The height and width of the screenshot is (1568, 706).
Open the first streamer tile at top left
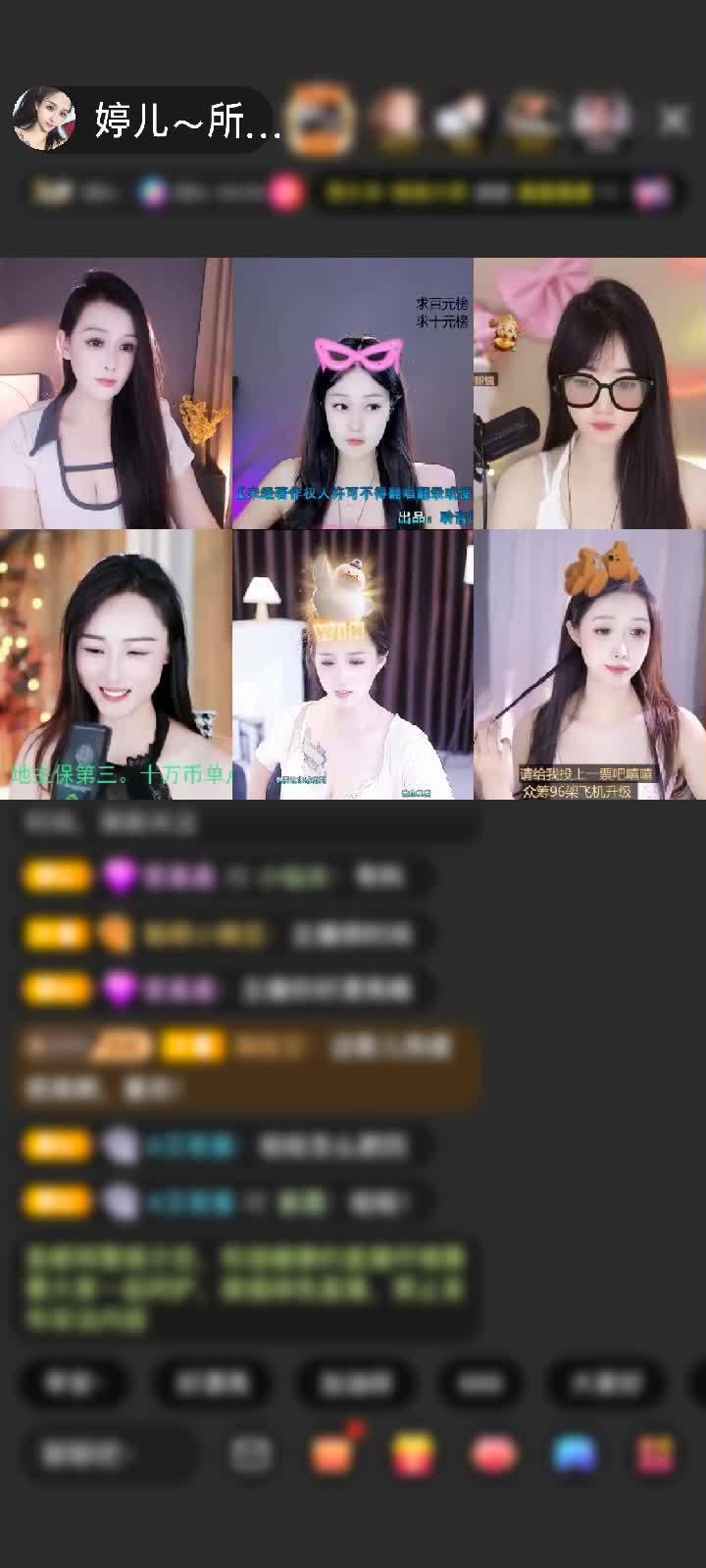point(116,394)
